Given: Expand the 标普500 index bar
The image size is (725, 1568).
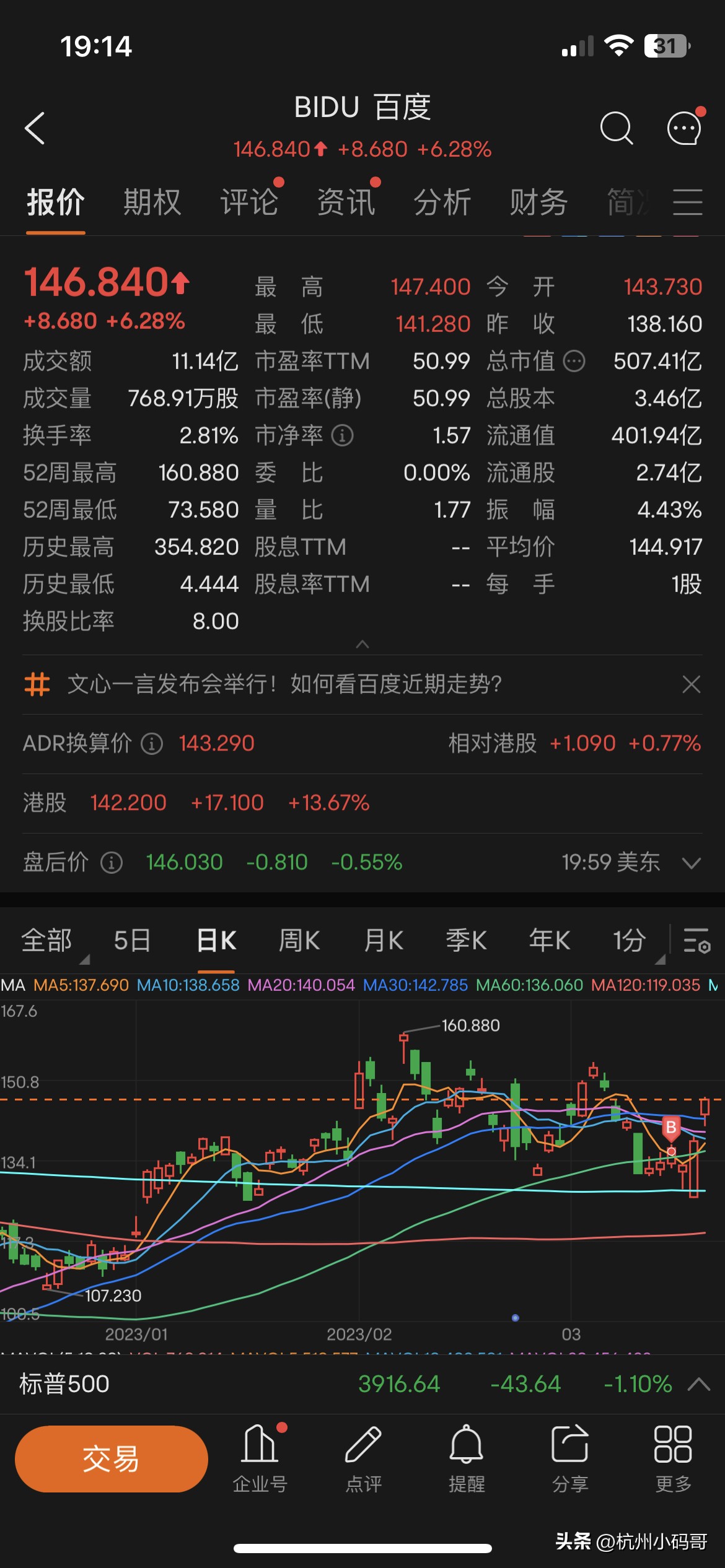Looking at the screenshot, I should tap(699, 1384).
